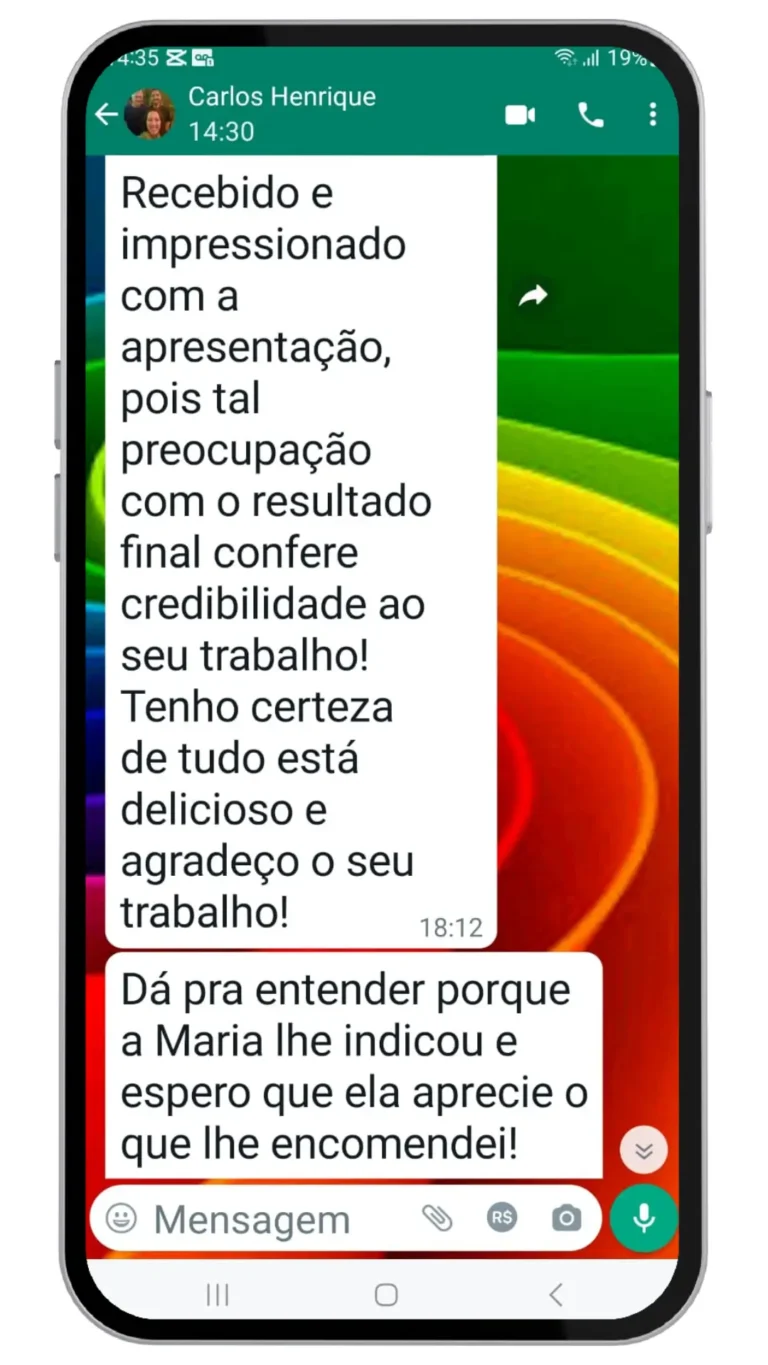Open Carlos Henrique's contact info
Screen dimensions: 768x1365
(x=281, y=113)
